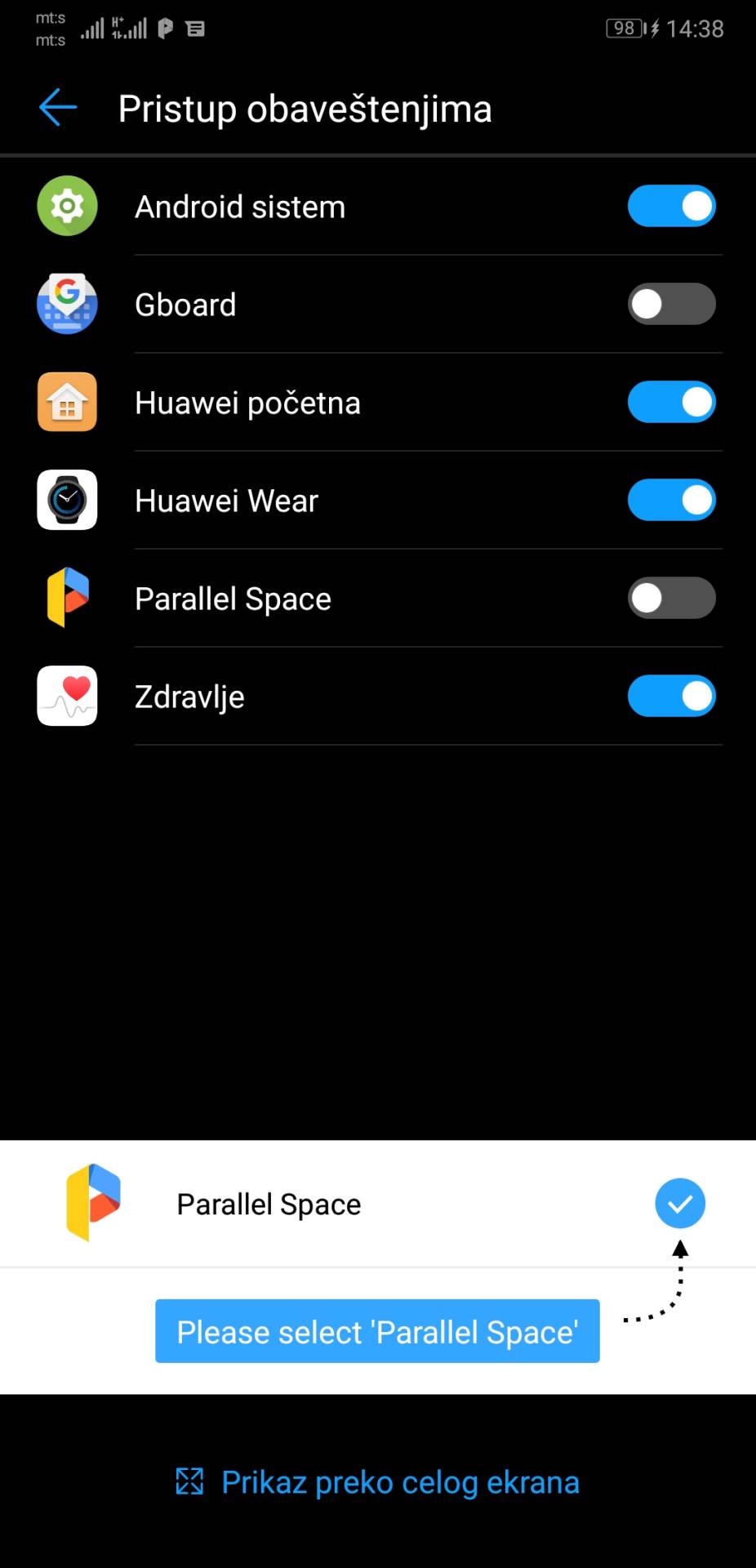Enable the Parallel Space toggle
The width and height of the screenshot is (756, 1568).
click(671, 598)
